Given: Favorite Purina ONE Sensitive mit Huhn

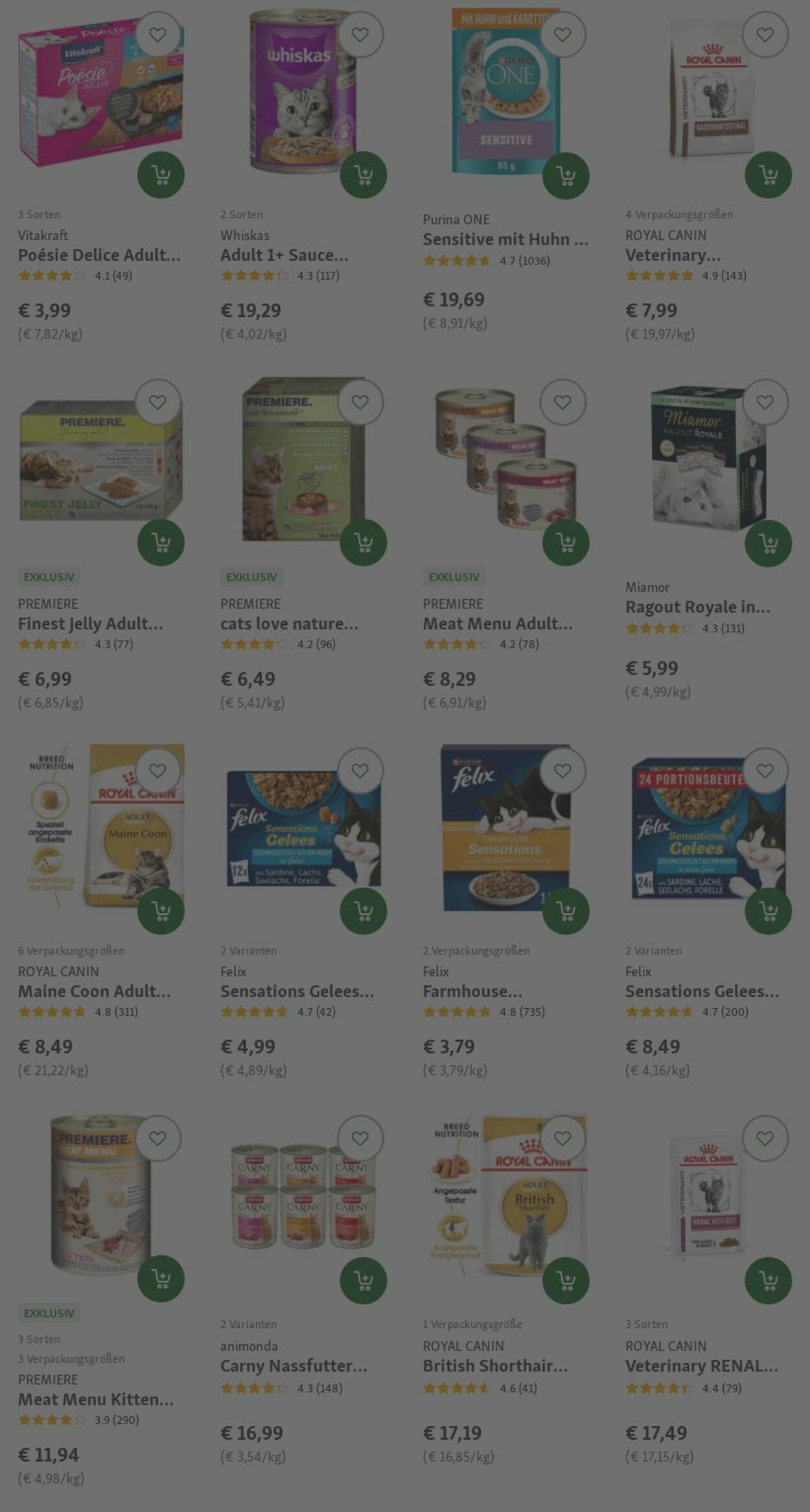Looking at the screenshot, I should coord(562,34).
